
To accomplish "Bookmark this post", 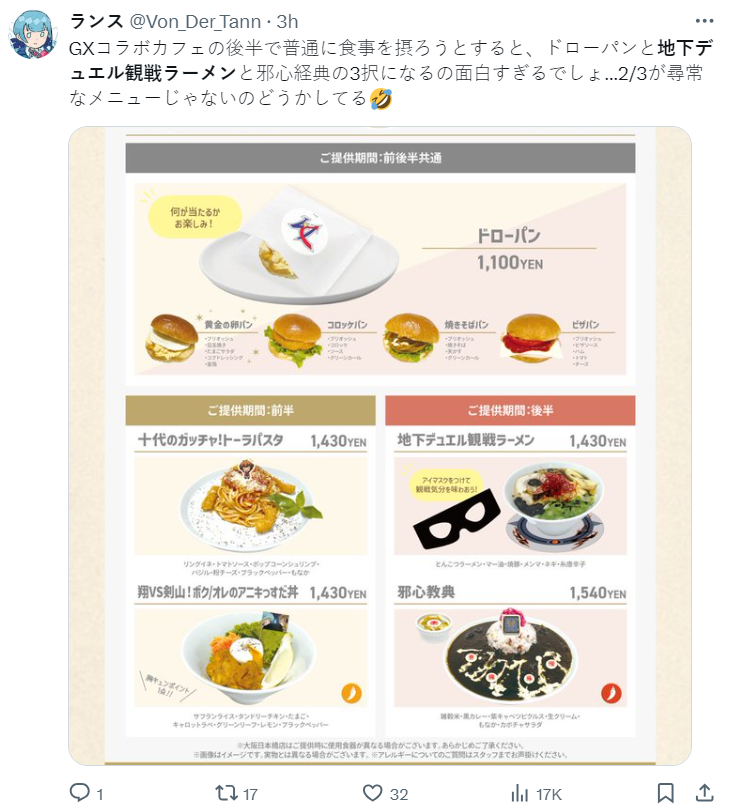I will 666,793.
